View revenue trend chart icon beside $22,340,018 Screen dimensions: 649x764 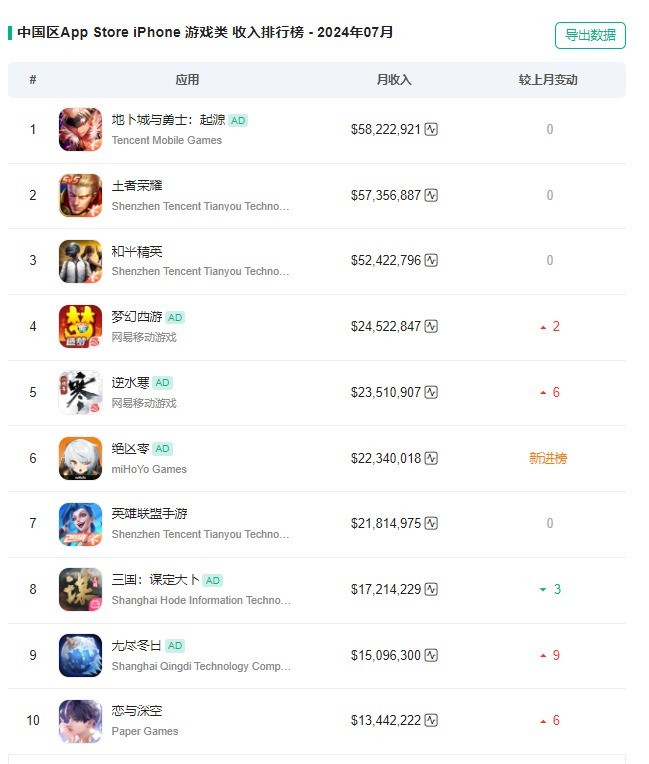(x=431, y=458)
